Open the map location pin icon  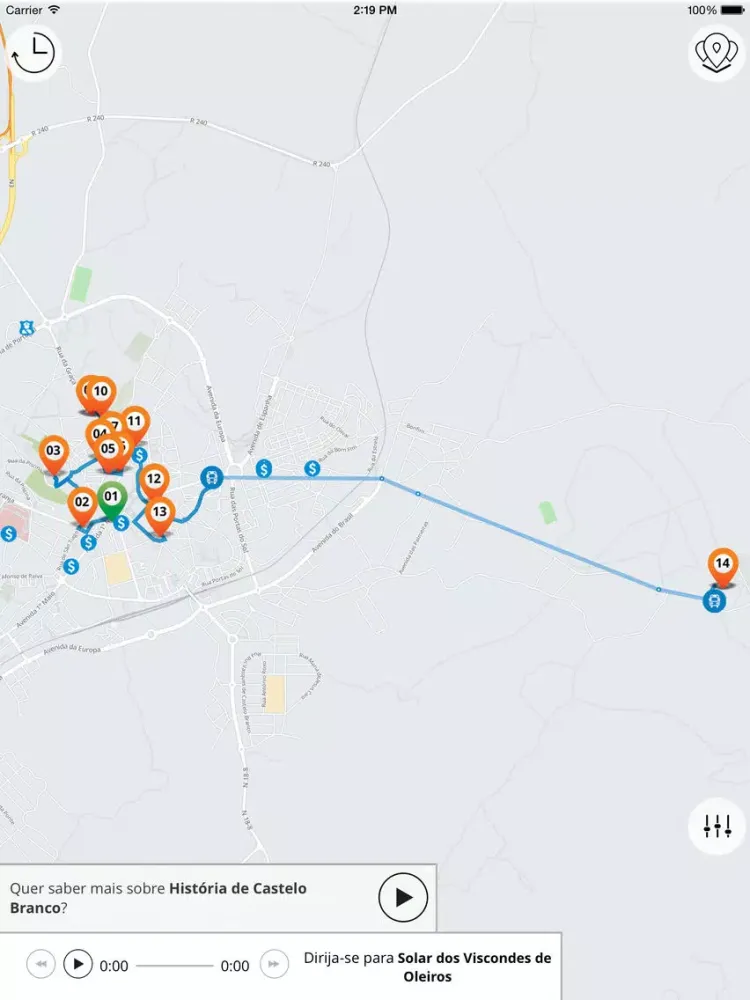click(x=717, y=53)
